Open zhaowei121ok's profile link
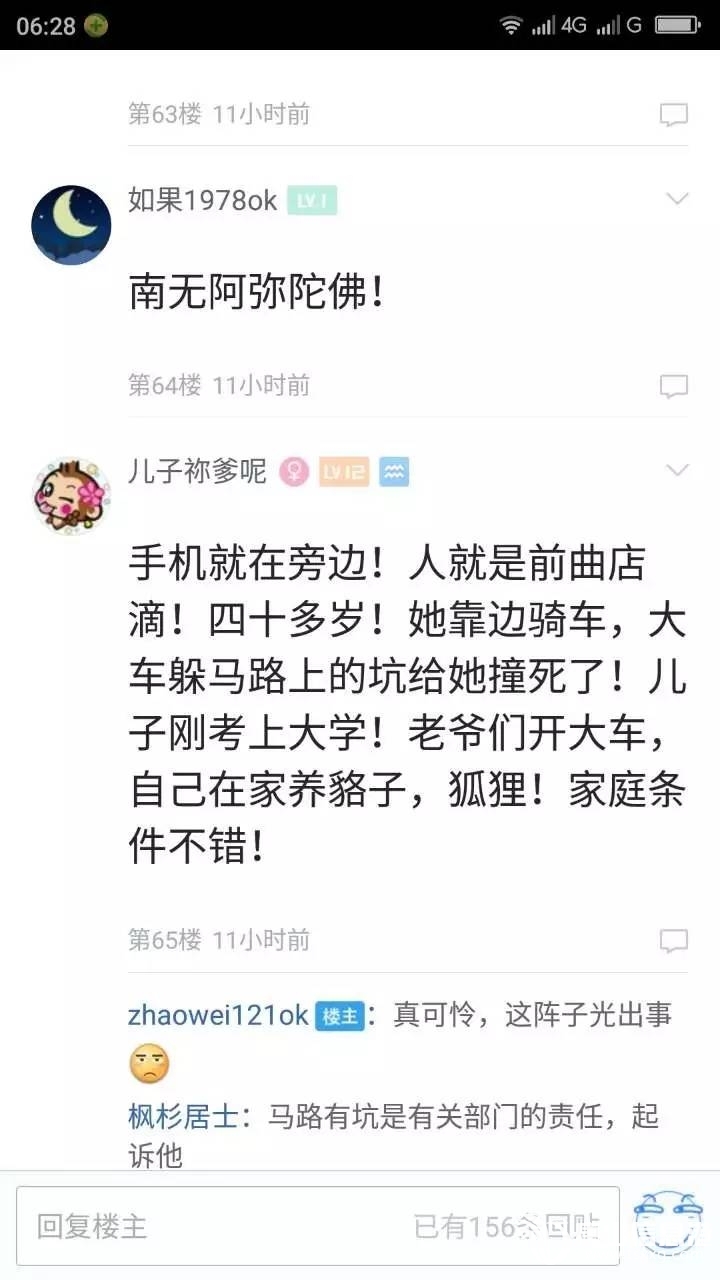Viewport: 720px width, 1280px height. 218,1015
